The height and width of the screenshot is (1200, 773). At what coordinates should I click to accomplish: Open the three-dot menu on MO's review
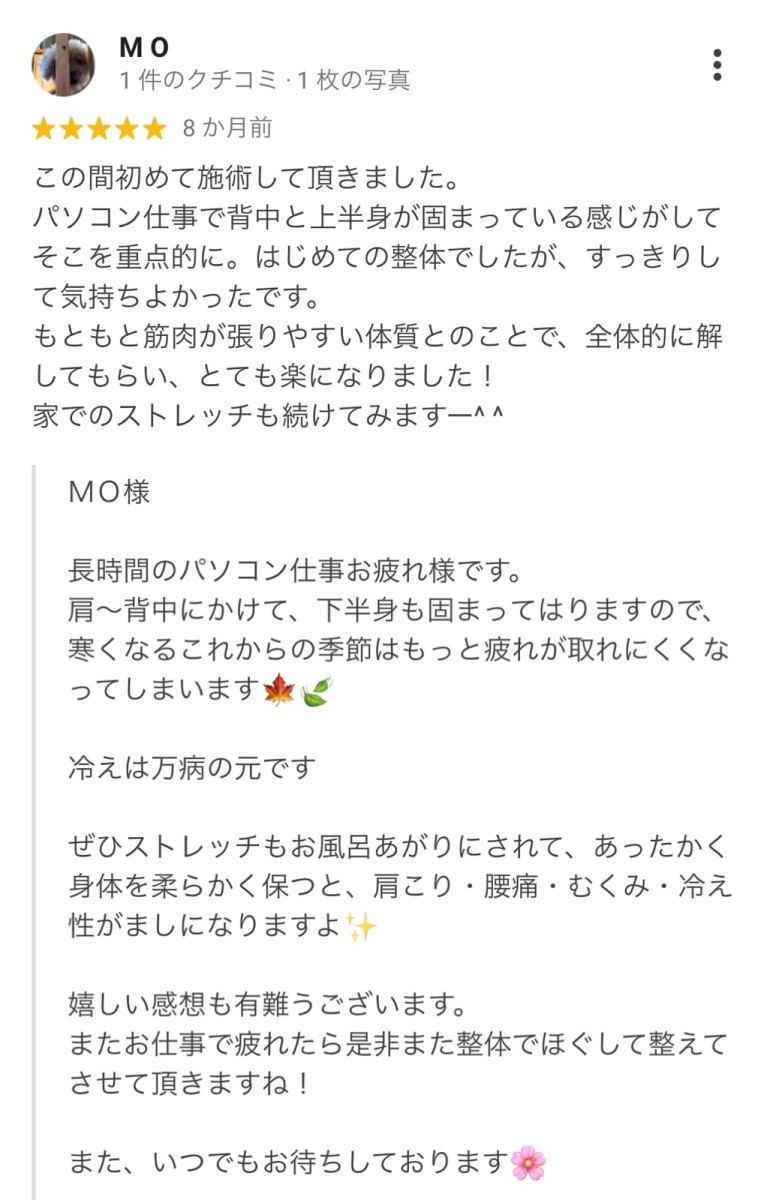click(717, 64)
